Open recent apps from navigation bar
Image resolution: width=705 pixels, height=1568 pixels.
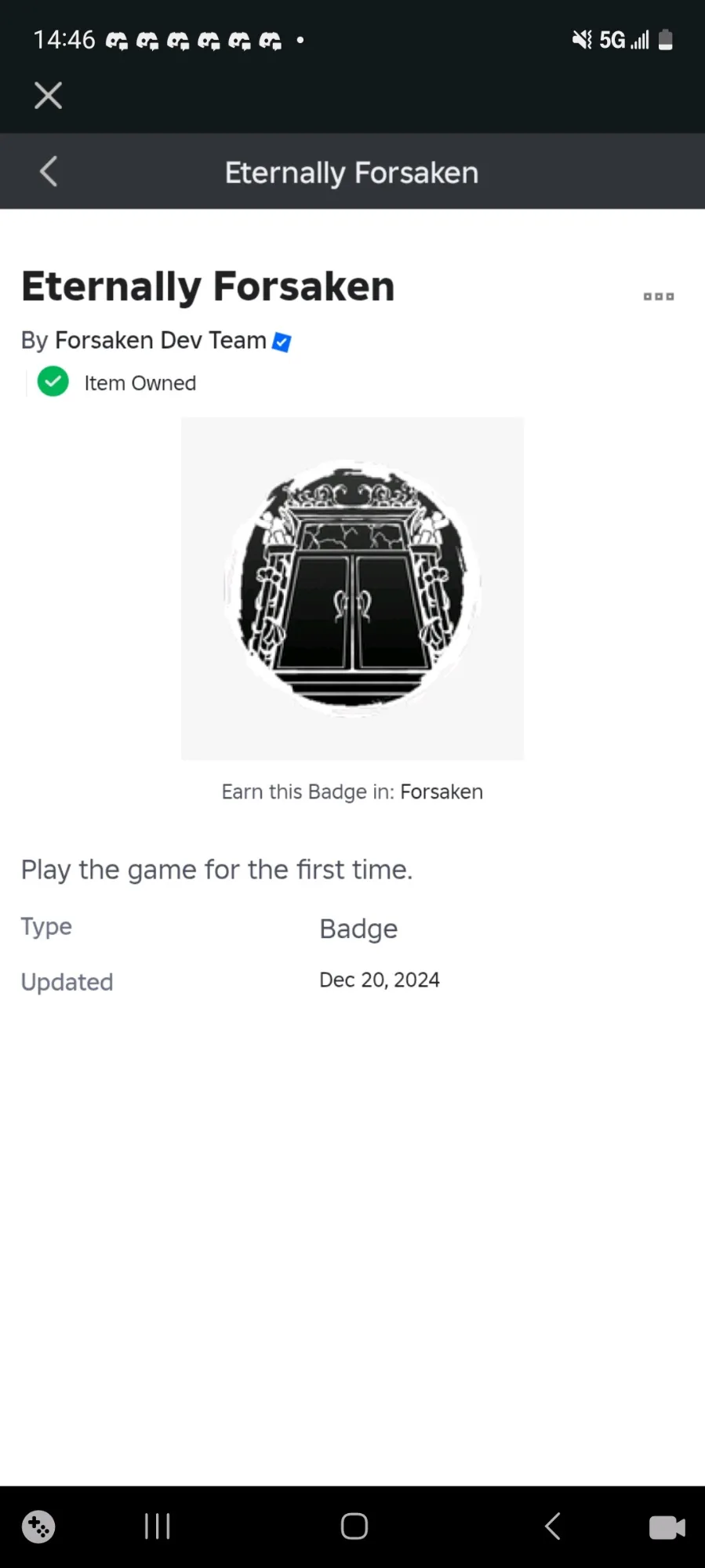click(x=158, y=1526)
